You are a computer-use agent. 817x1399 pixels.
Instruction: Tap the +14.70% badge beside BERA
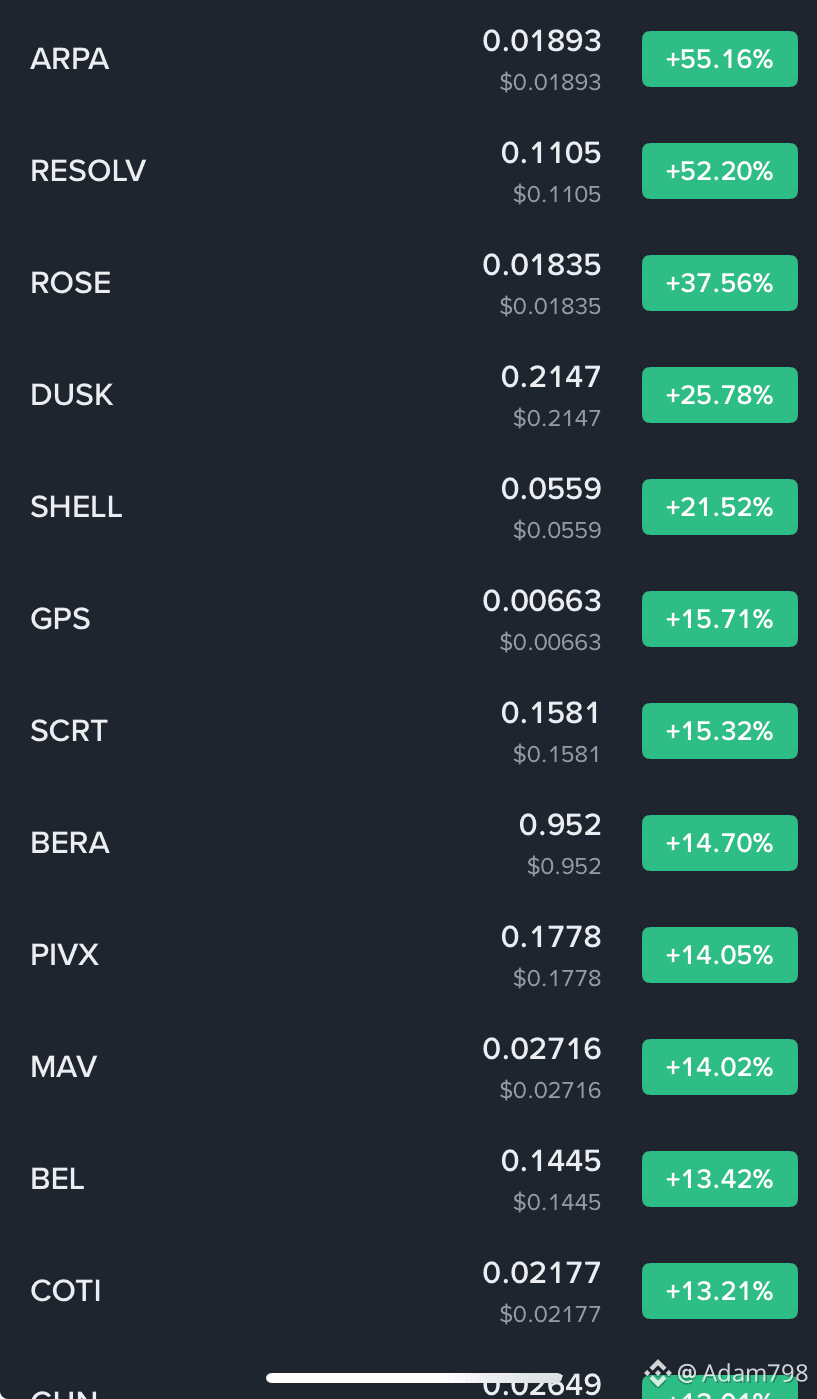point(719,843)
